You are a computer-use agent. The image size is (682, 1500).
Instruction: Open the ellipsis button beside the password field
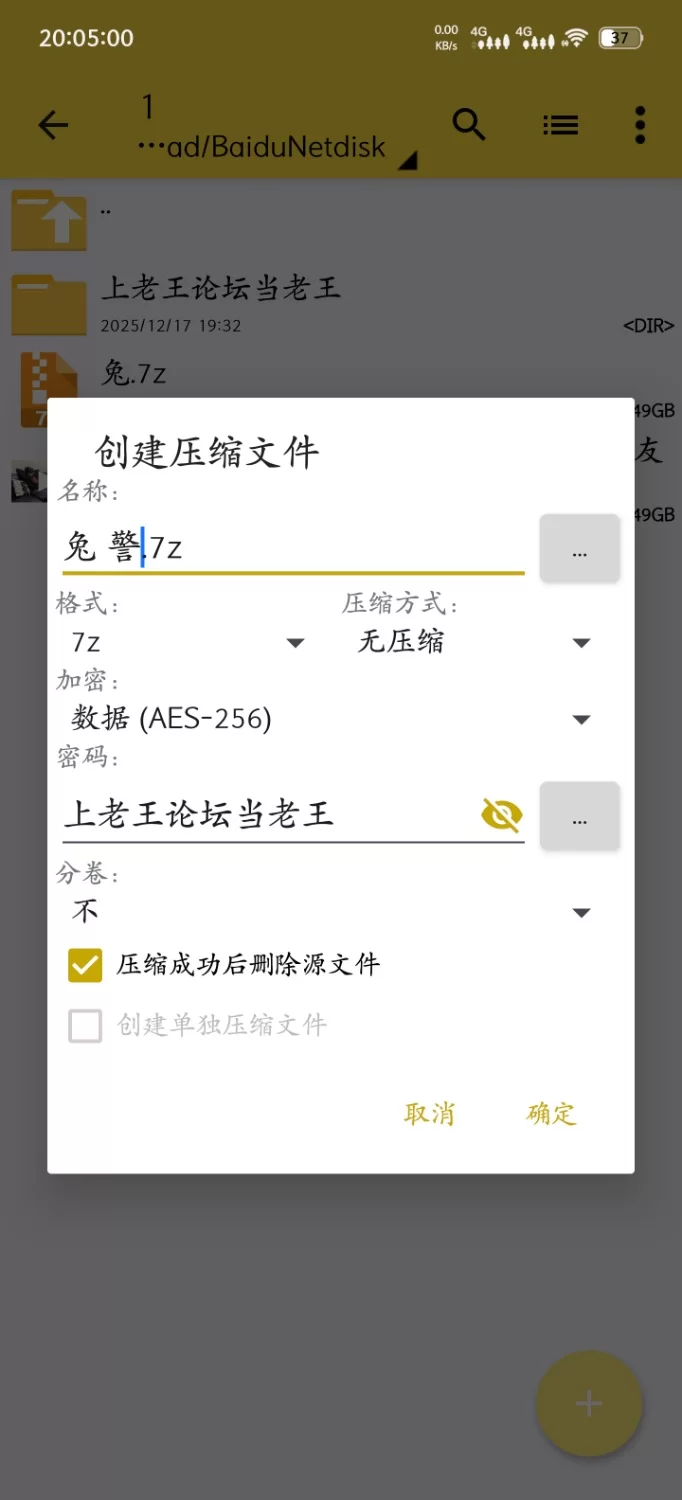click(579, 817)
